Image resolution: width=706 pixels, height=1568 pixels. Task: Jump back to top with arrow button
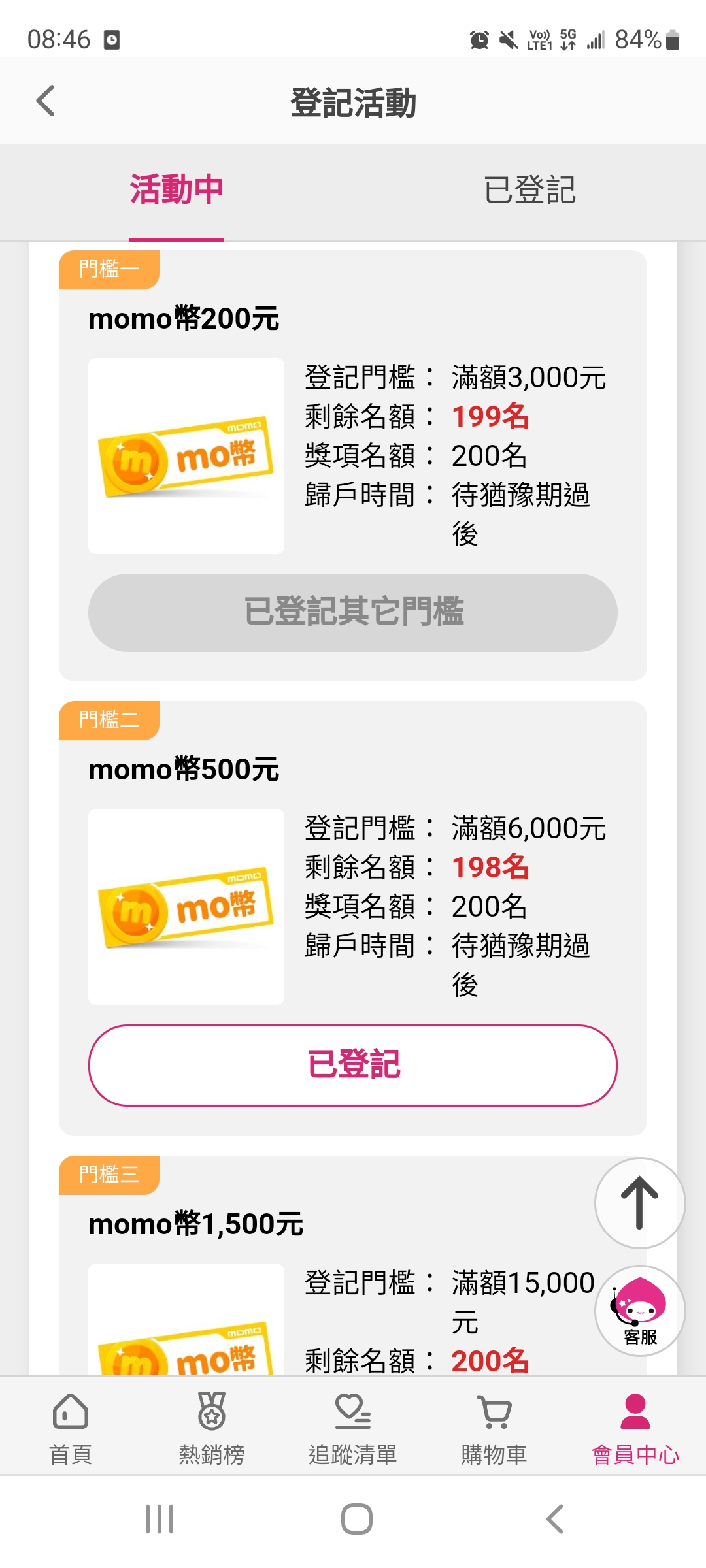coord(639,1203)
